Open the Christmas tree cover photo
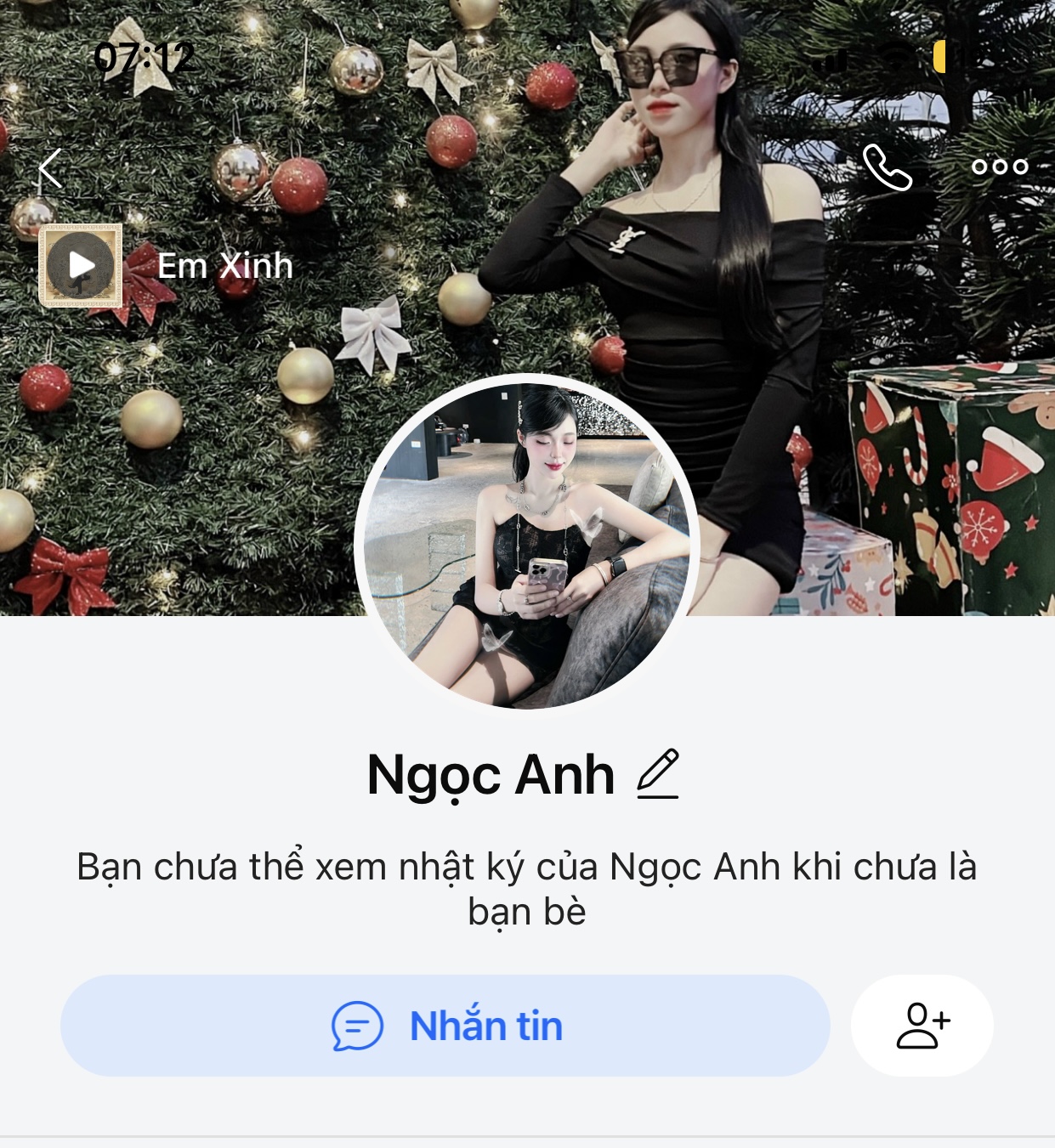 click(213, 442)
